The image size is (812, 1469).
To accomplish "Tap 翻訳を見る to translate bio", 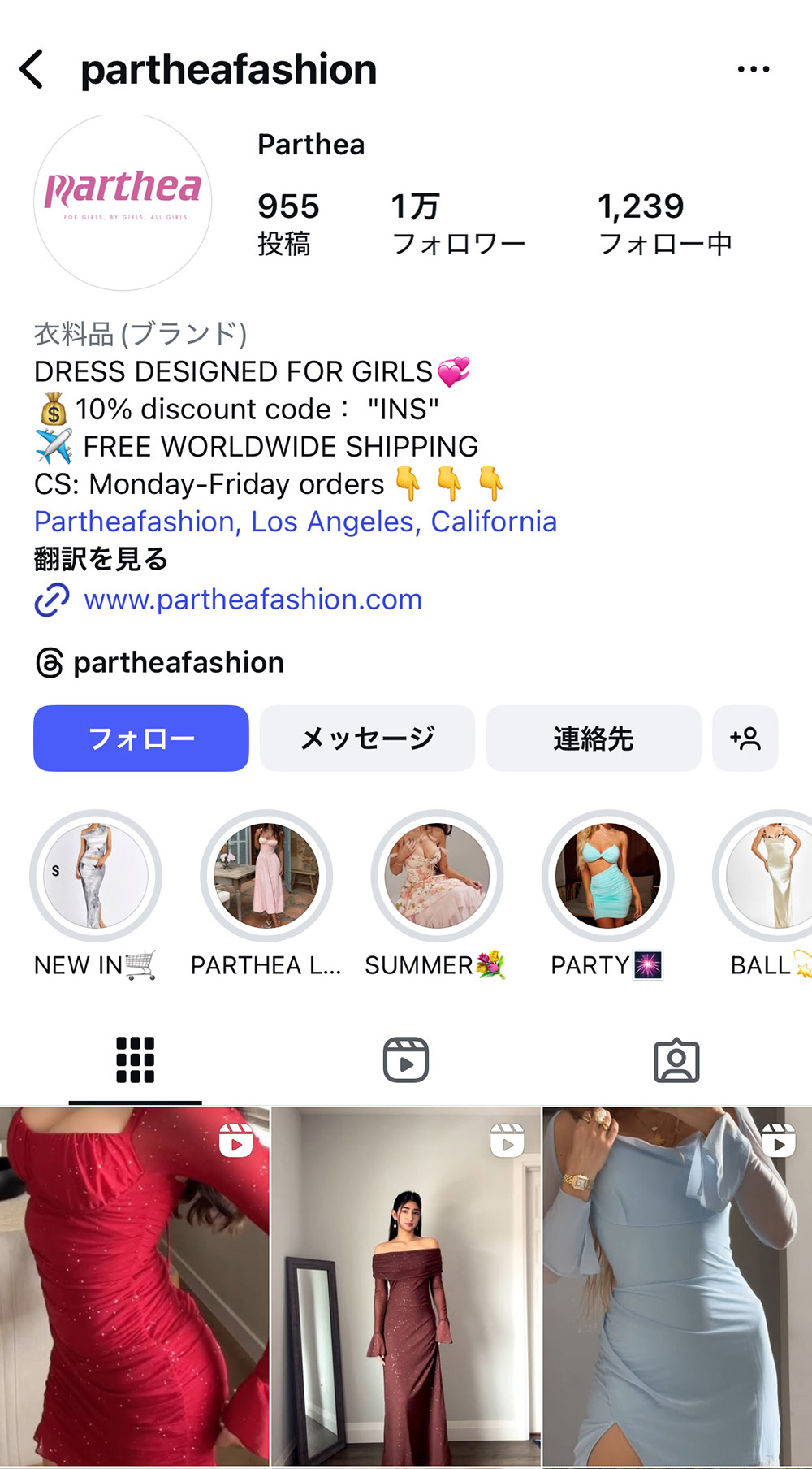I will pyautogui.click(x=101, y=559).
